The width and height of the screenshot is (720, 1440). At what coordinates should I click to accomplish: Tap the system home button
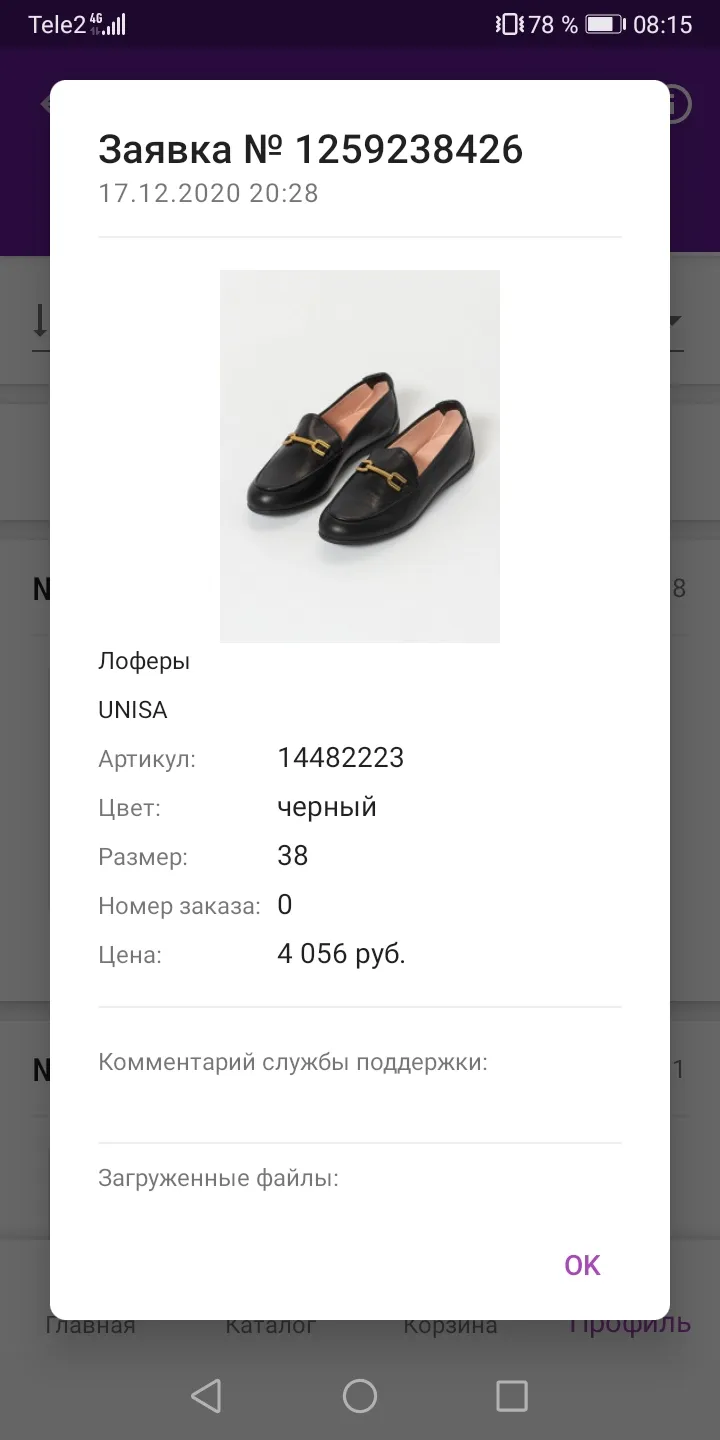(360, 1396)
